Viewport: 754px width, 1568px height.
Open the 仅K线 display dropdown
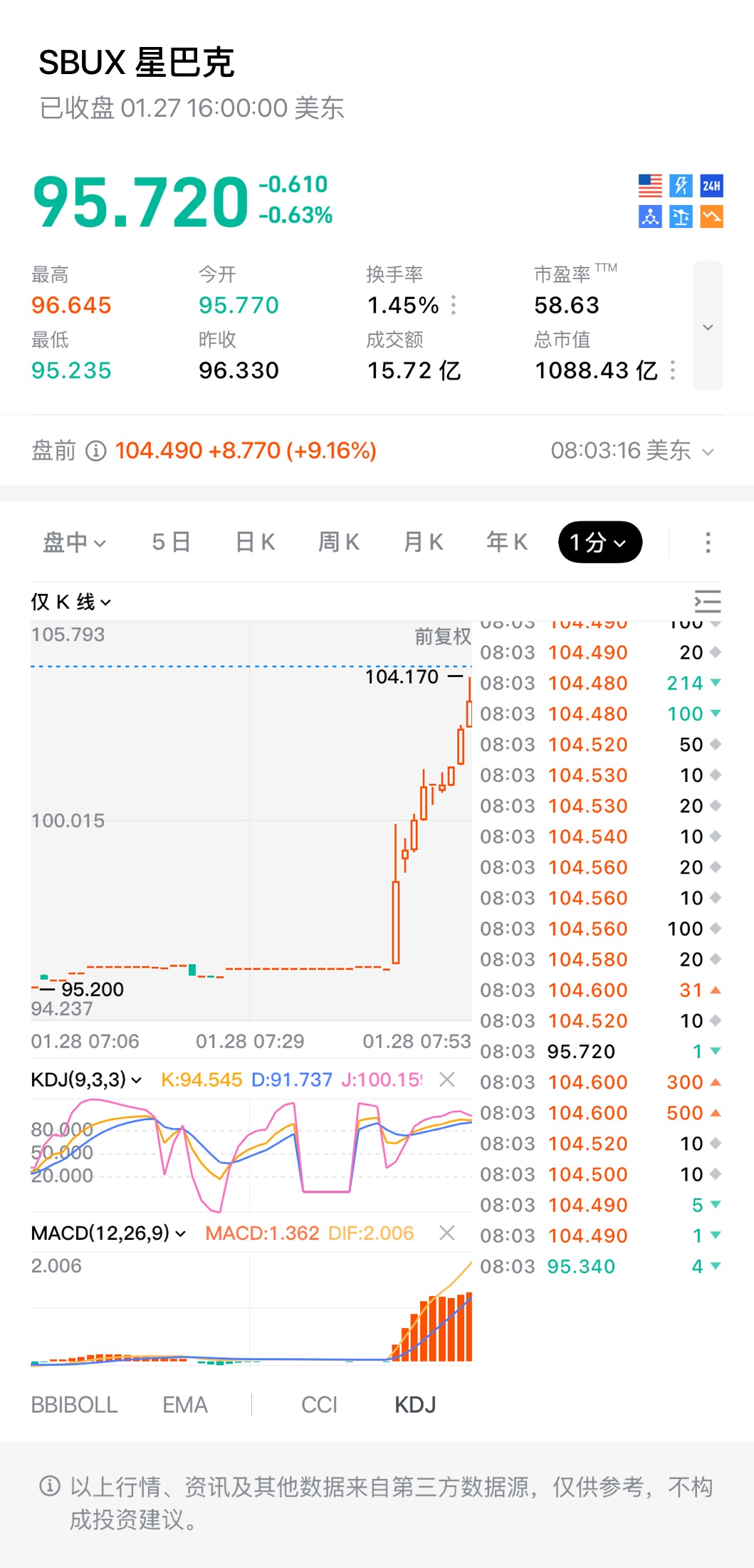click(71, 602)
